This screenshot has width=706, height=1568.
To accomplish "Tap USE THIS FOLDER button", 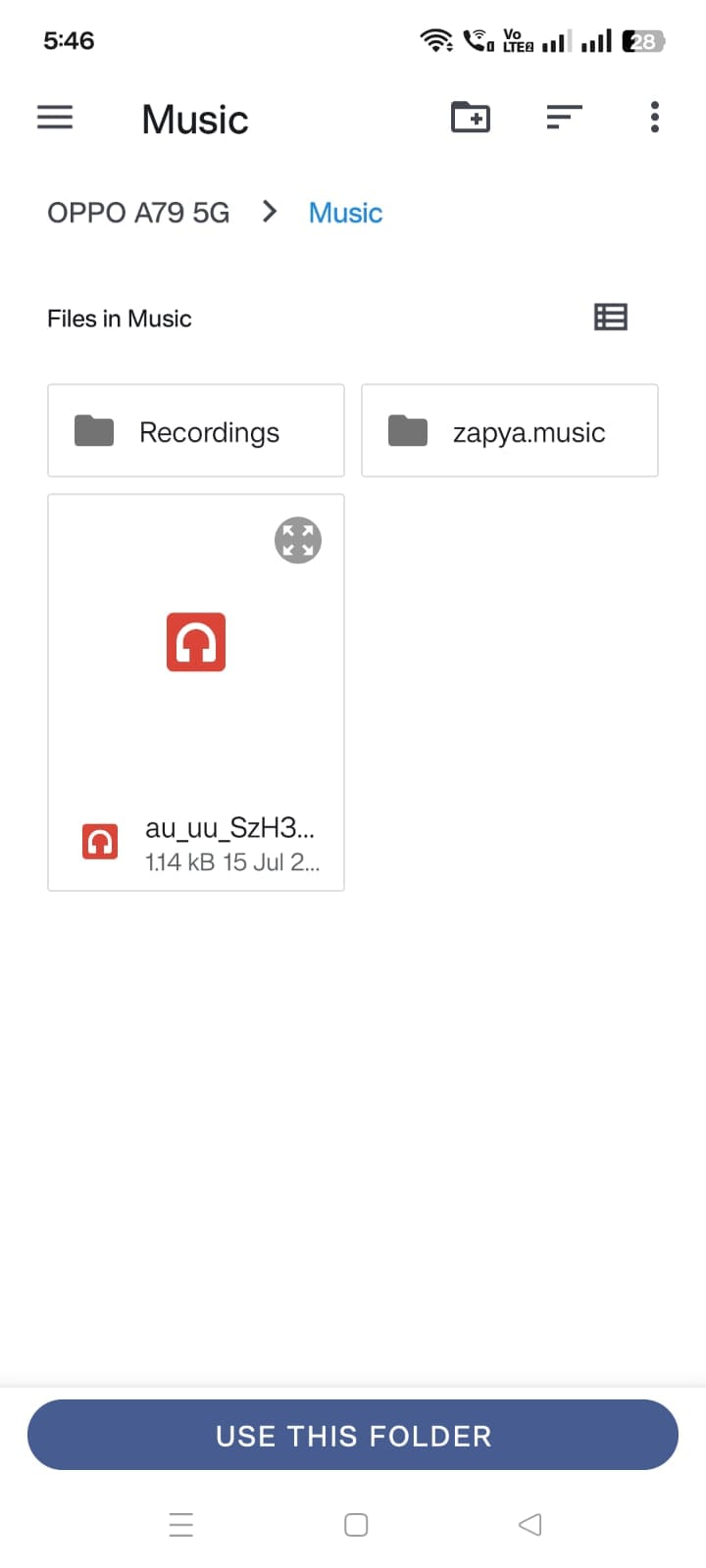I will (x=353, y=1435).
